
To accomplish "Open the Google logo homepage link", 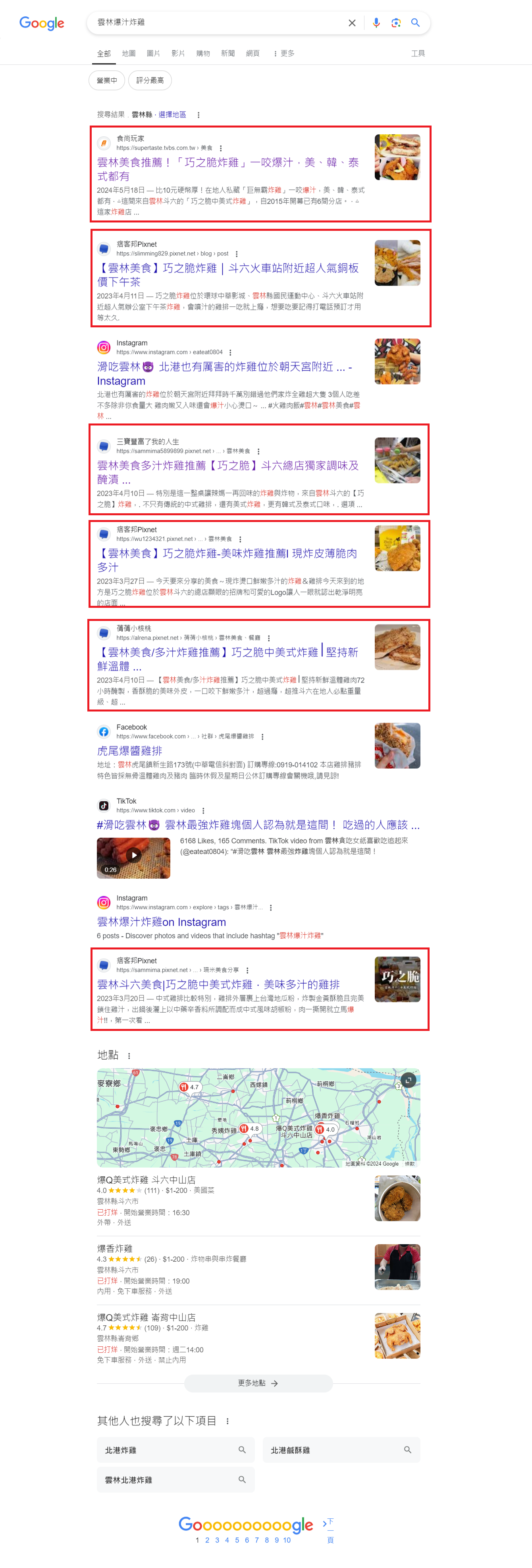I will (x=42, y=23).
